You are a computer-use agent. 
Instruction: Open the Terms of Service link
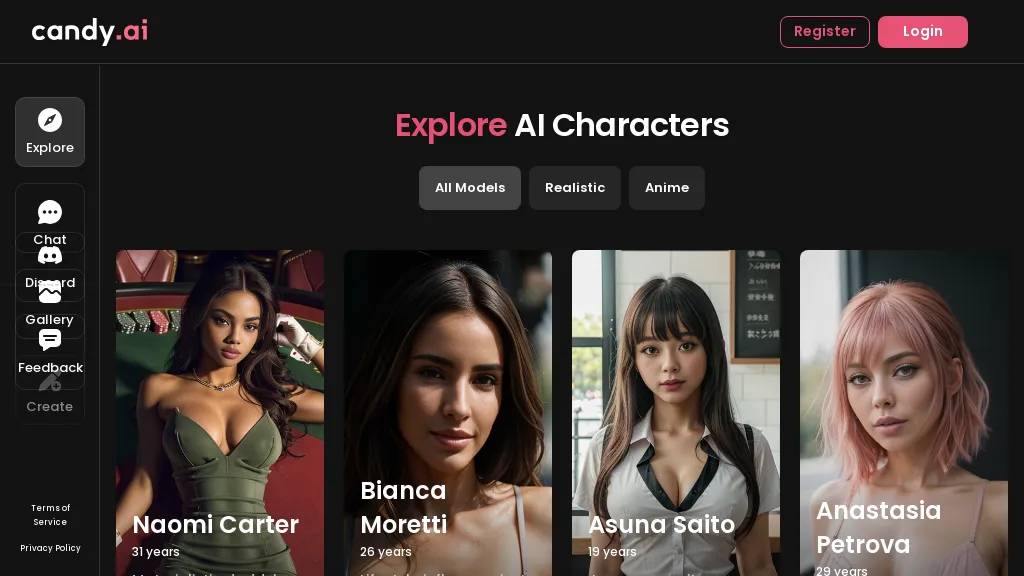(50, 515)
